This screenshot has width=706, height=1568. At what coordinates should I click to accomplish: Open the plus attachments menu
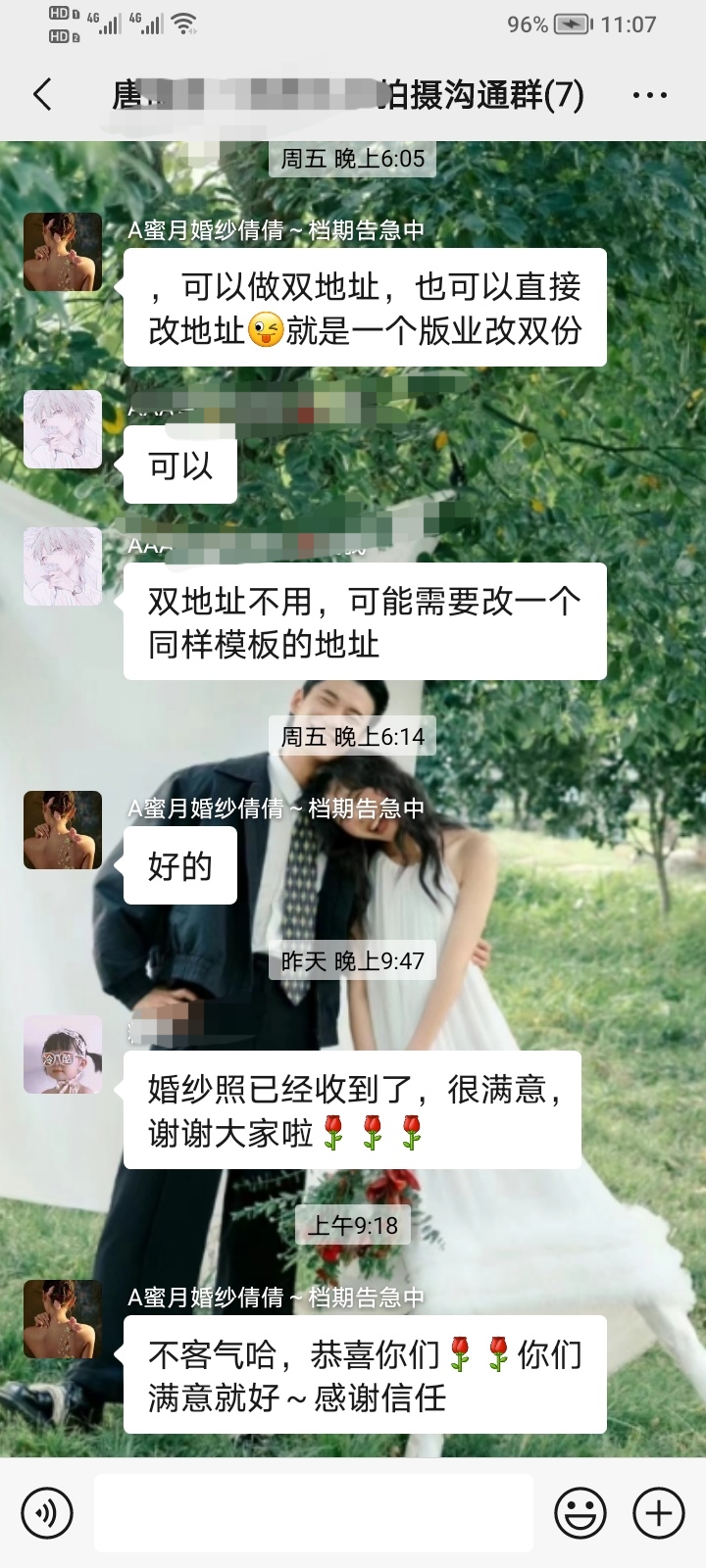[658, 1512]
